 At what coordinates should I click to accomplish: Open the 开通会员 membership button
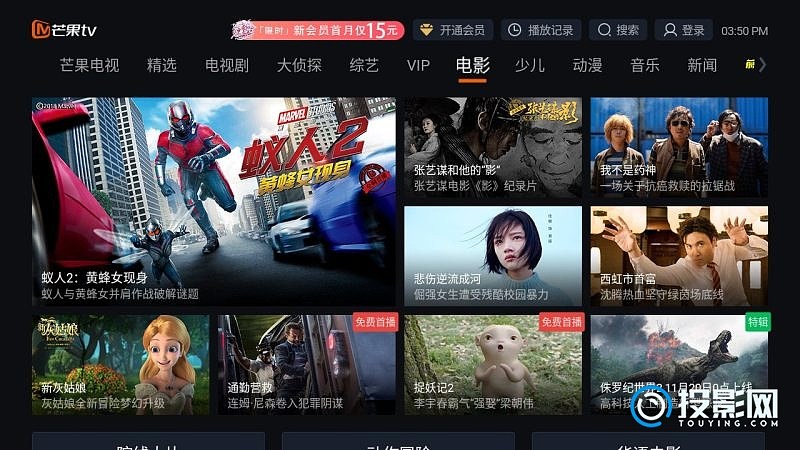point(452,30)
